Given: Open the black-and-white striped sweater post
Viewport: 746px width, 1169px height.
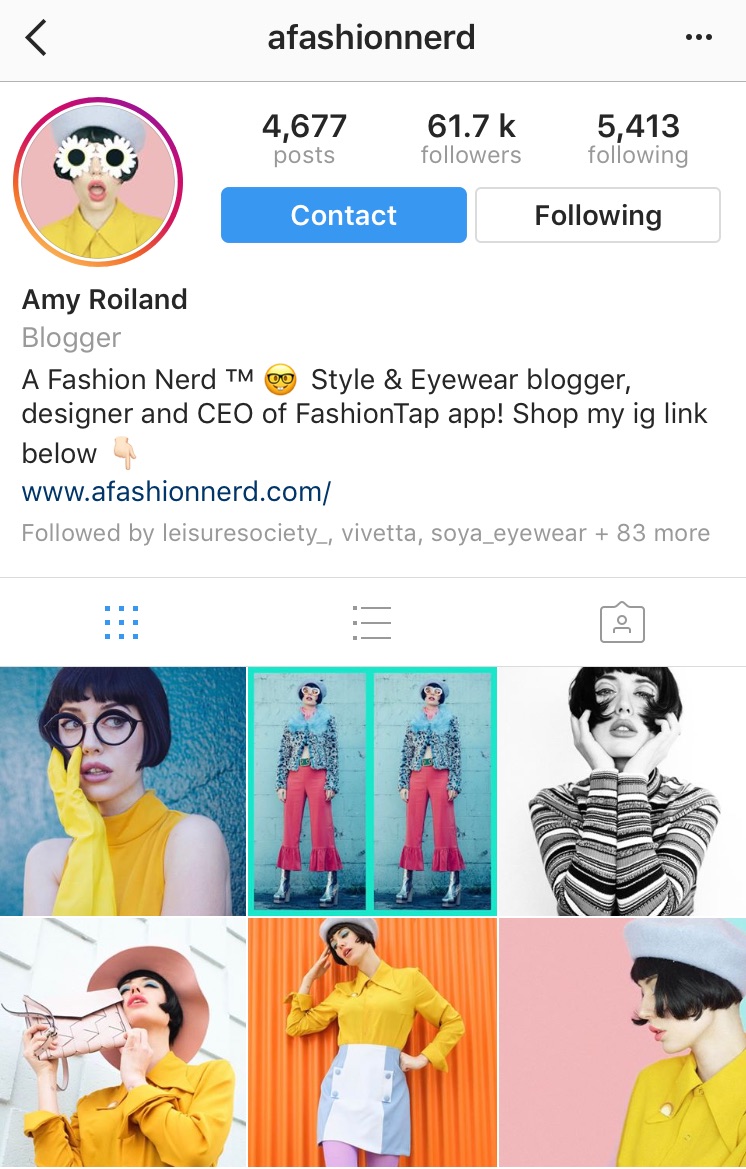Looking at the screenshot, I should pyautogui.click(x=622, y=791).
